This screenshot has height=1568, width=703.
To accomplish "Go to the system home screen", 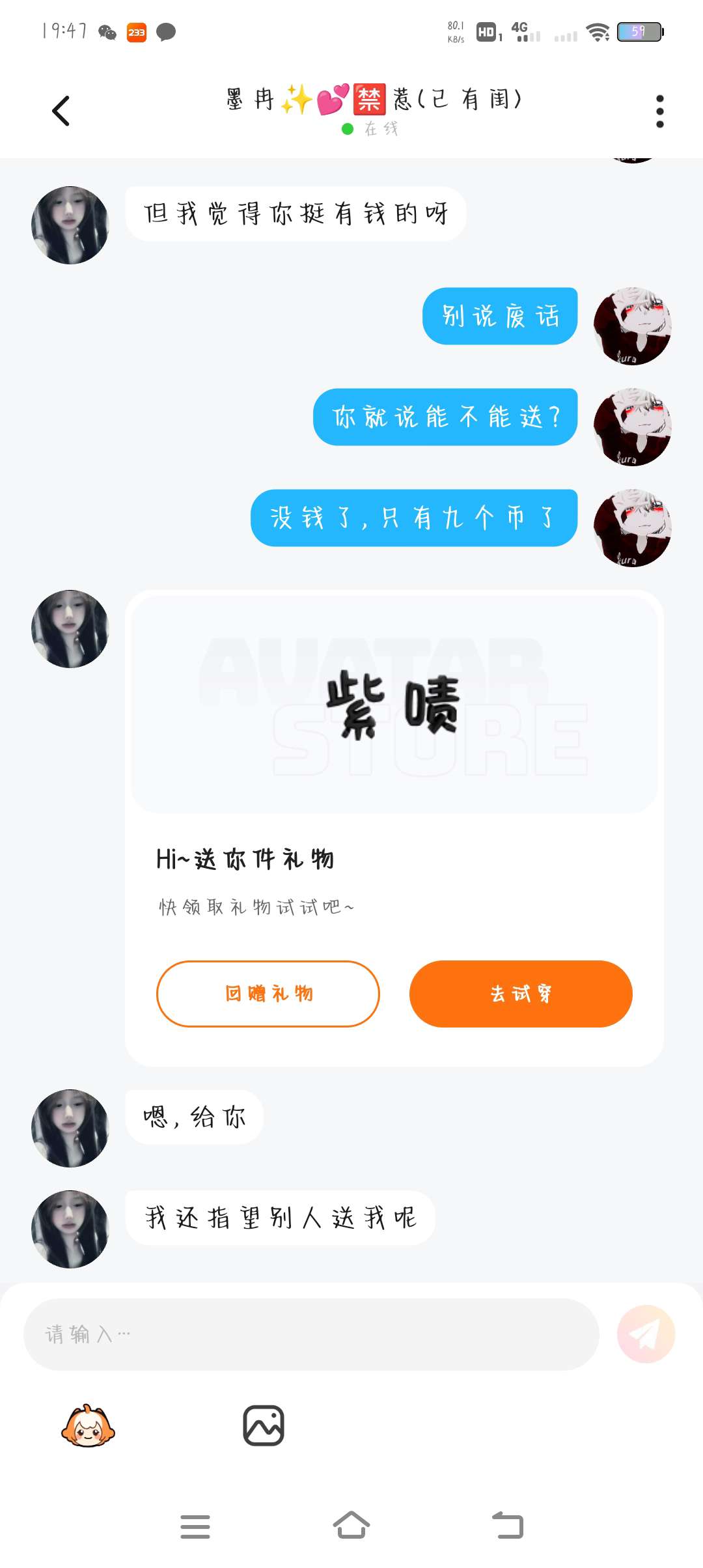I will click(x=351, y=1526).
